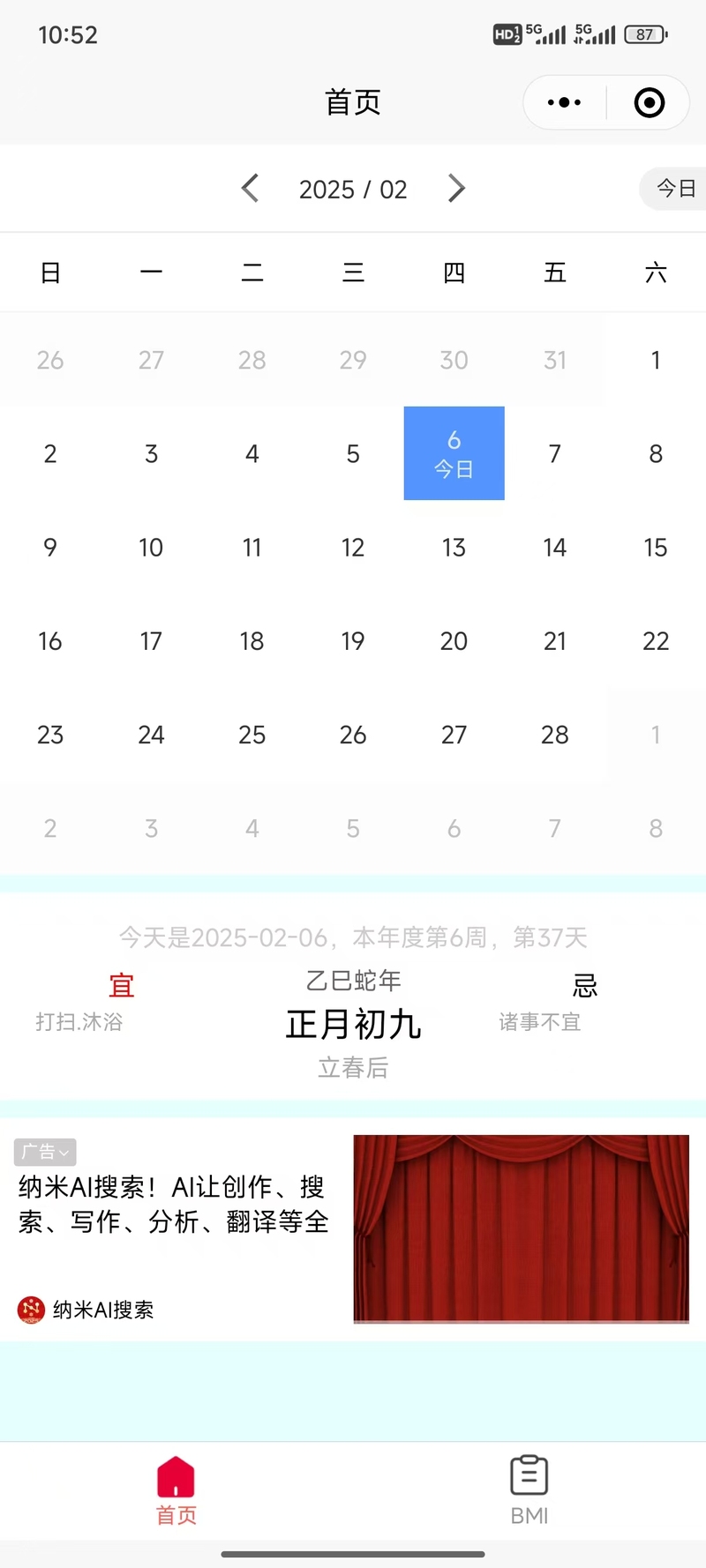706x1568 pixels.
Task: Select February 14 on the calendar
Action: tap(555, 548)
